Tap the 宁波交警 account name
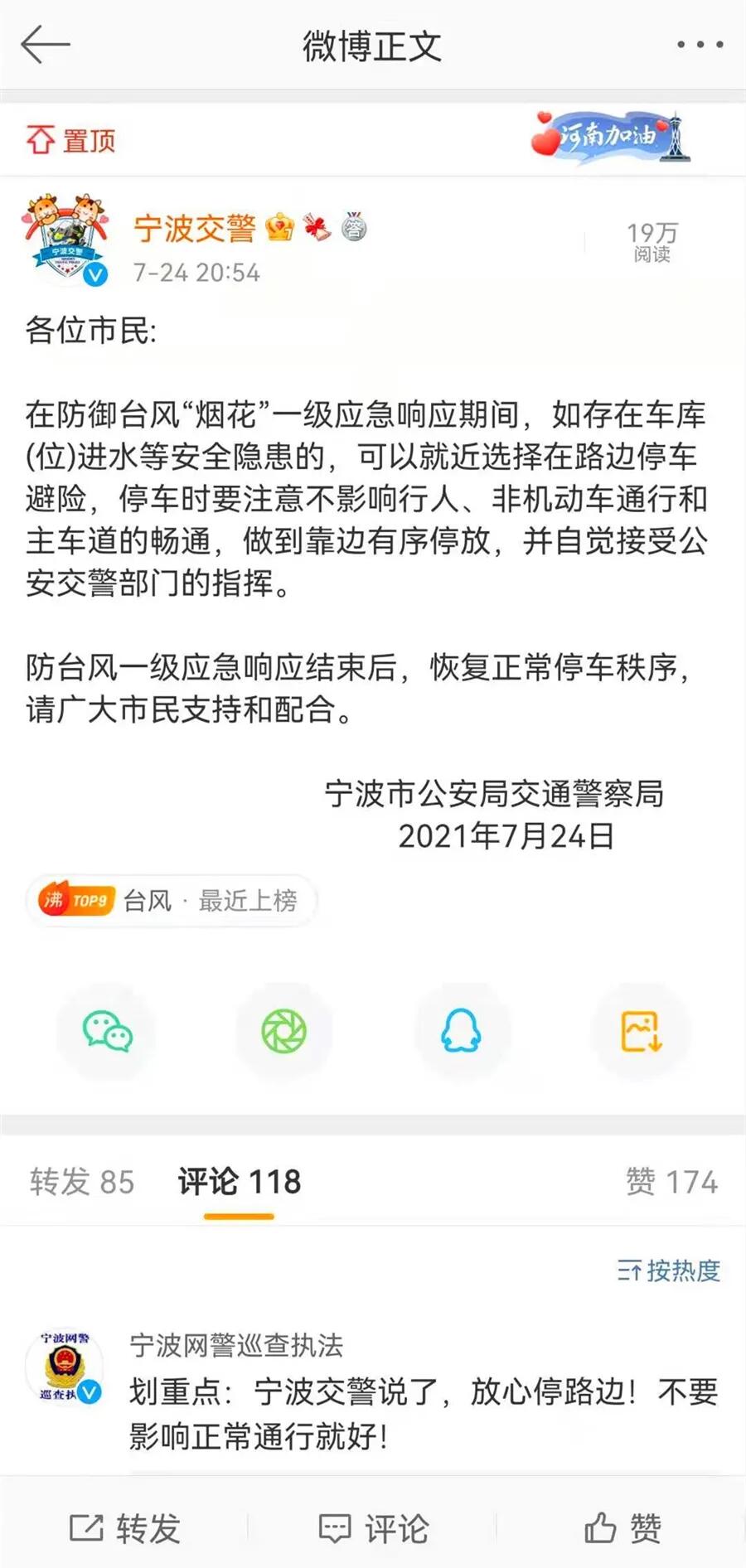746x1568 pixels. 195,228
